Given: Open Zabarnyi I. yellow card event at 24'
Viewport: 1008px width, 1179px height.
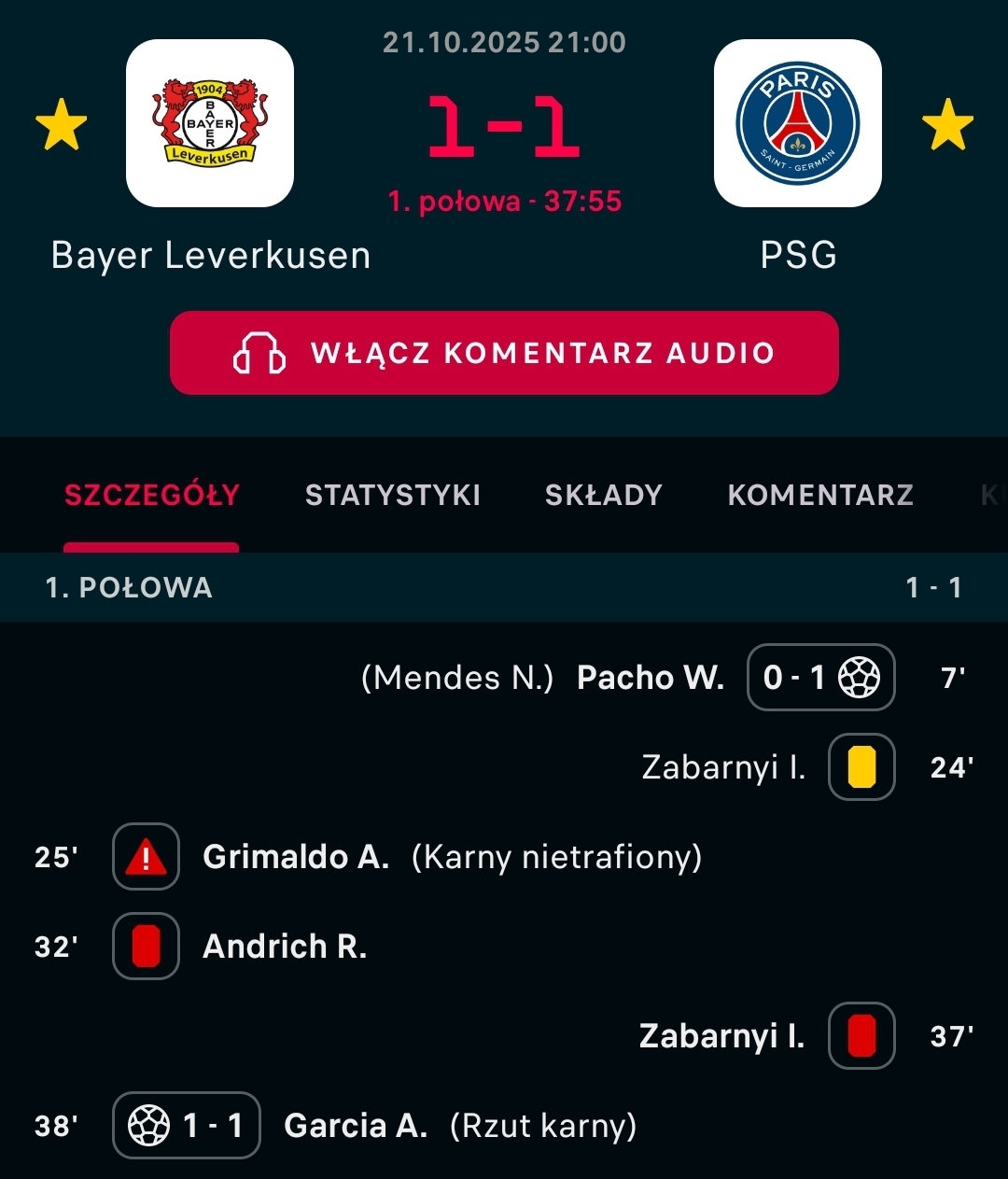Looking at the screenshot, I should [723, 767].
